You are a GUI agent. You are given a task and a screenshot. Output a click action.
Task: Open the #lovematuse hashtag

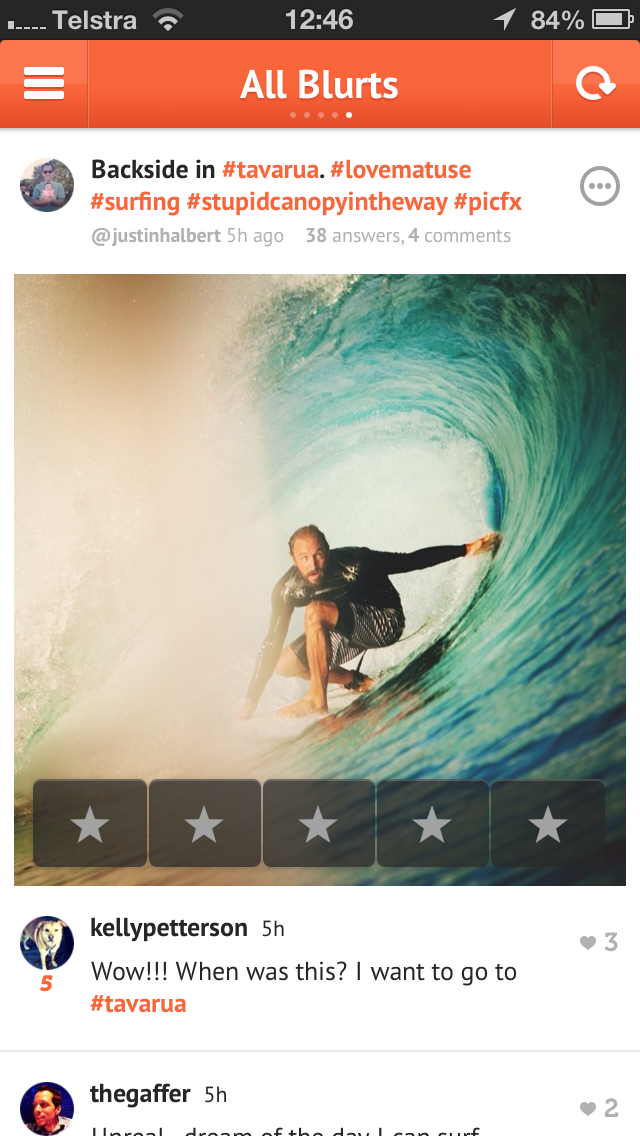(x=401, y=170)
